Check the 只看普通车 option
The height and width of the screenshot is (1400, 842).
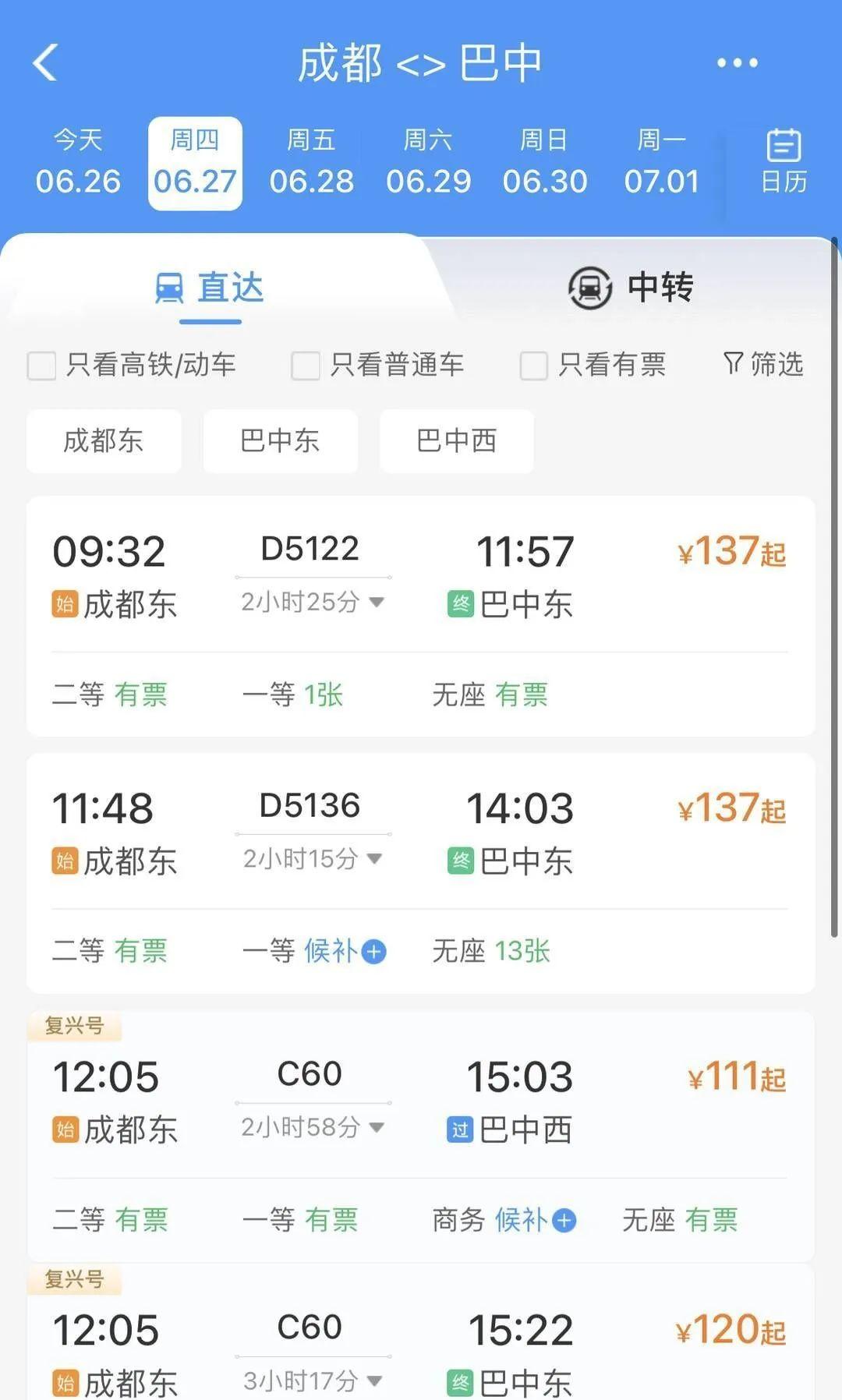pyautogui.click(x=304, y=366)
